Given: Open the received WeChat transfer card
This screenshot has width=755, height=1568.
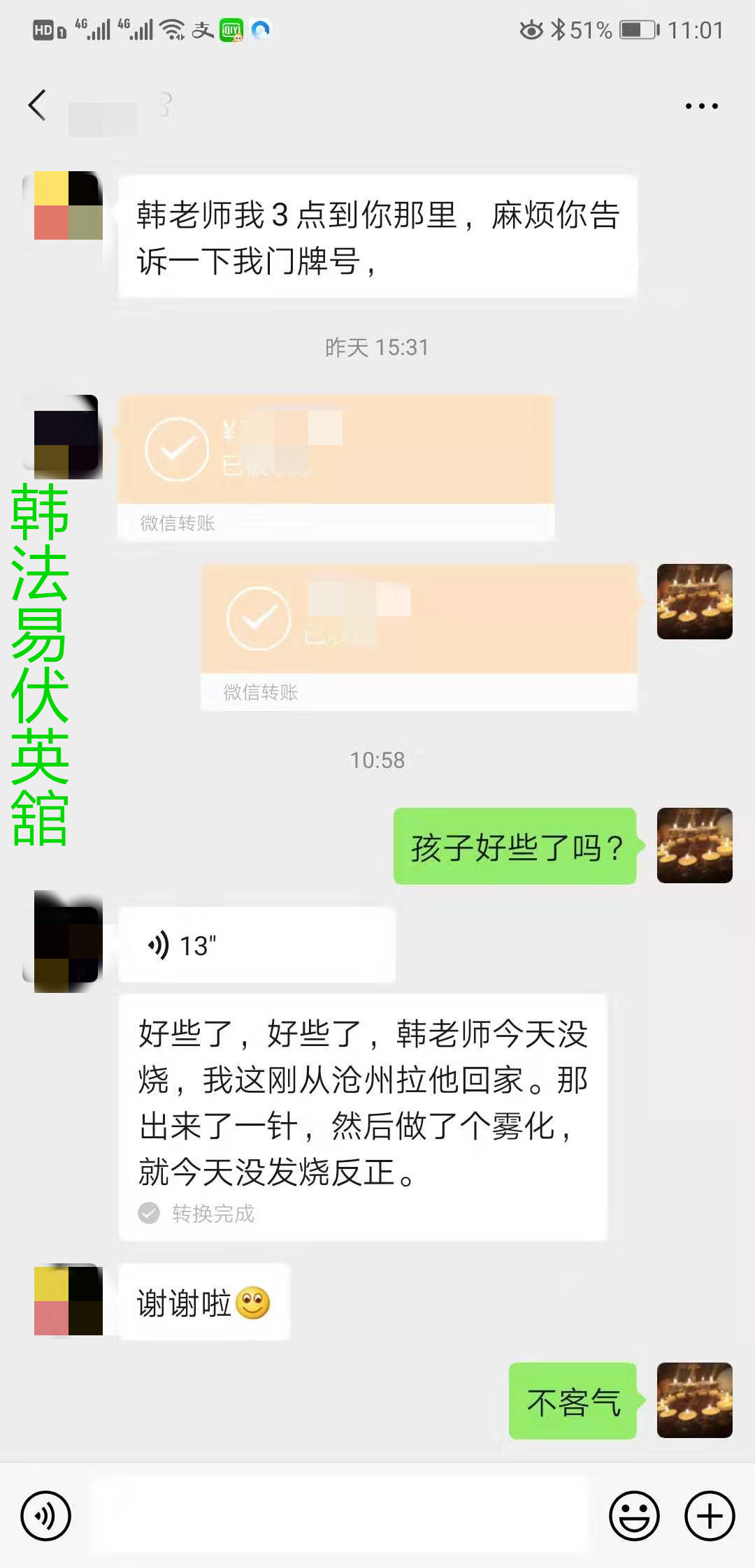Looking at the screenshot, I should pos(336,465).
